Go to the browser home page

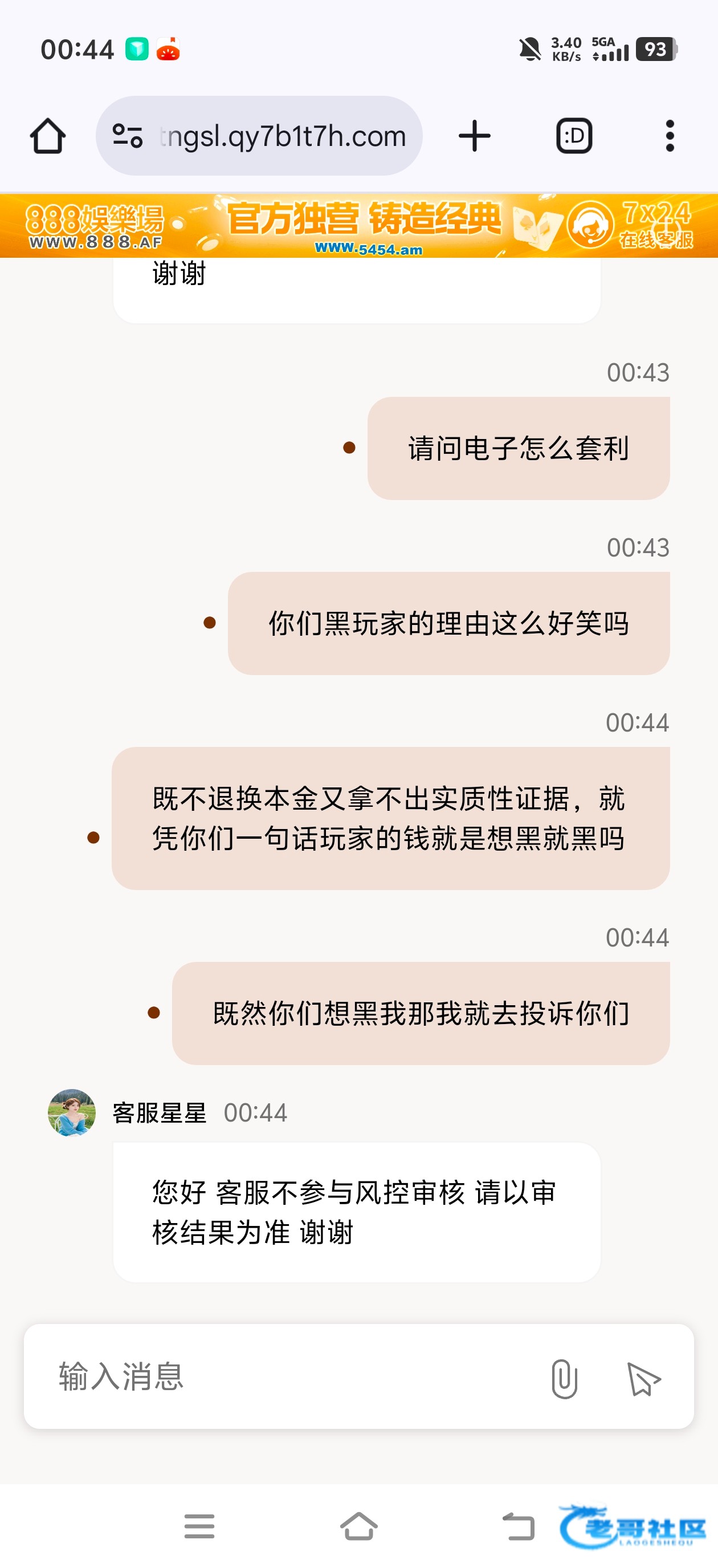pyautogui.click(x=47, y=136)
